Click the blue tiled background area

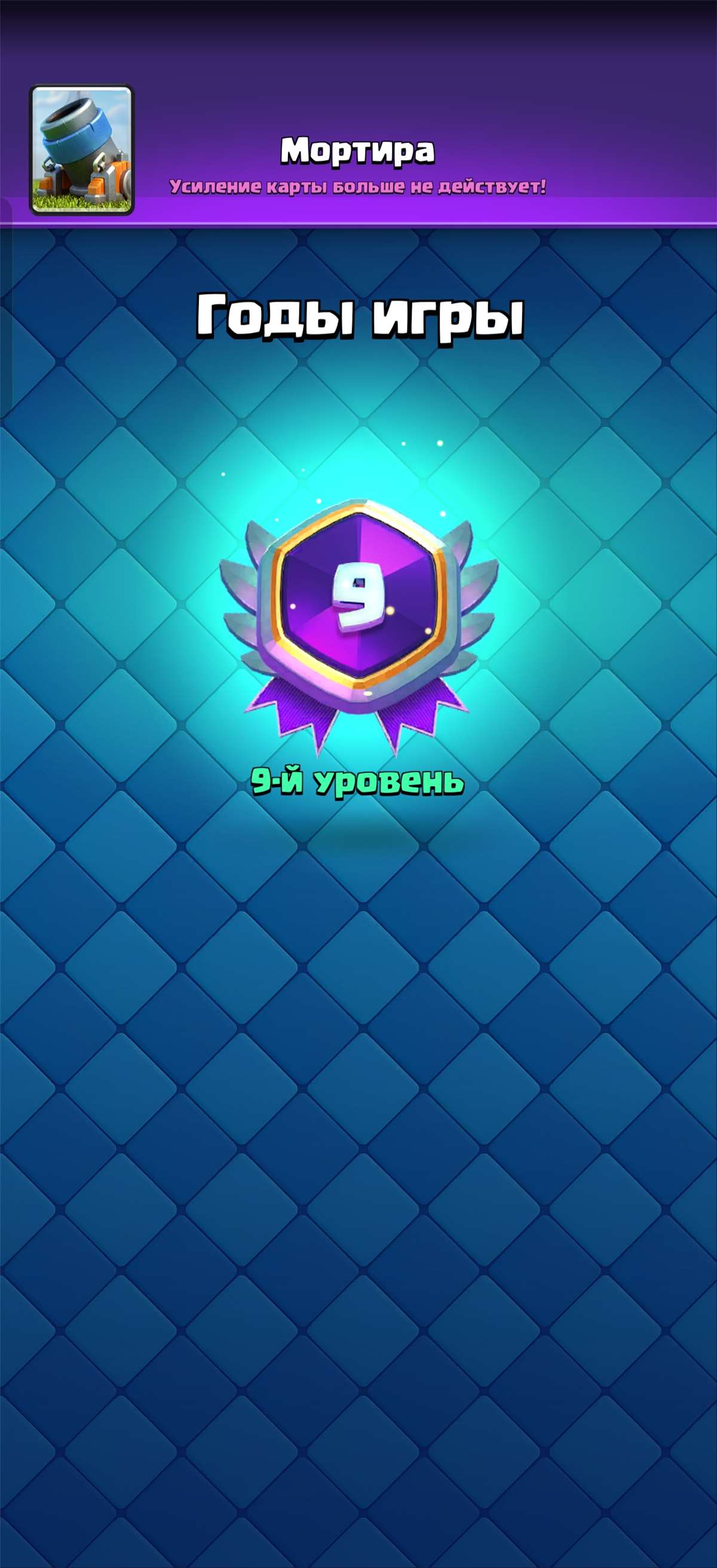click(x=358, y=1156)
